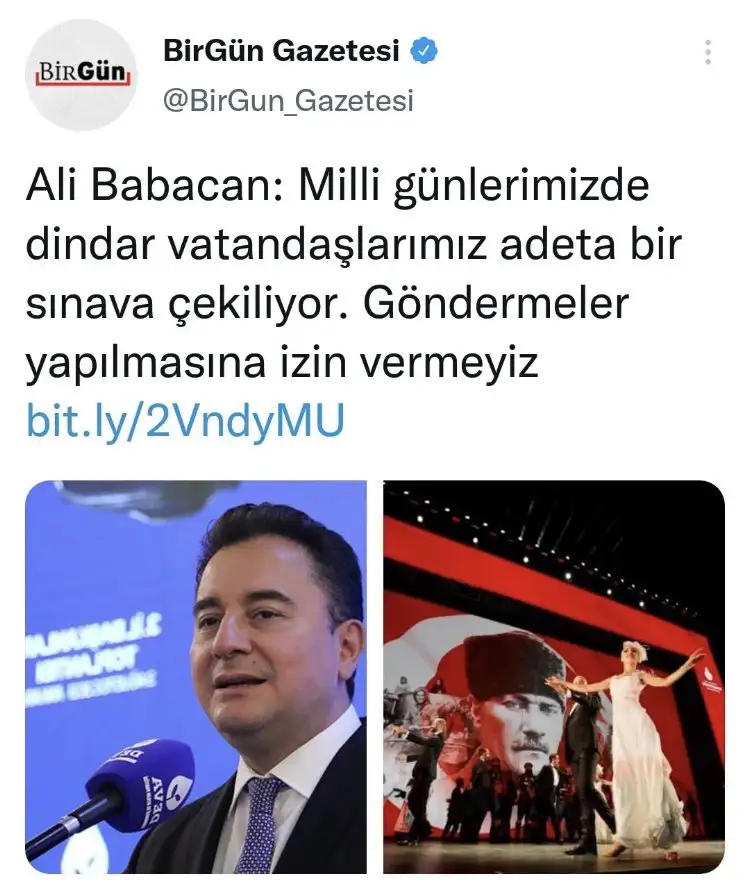Tap the BirGün Gazetesi account name
The width and height of the screenshot is (750, 881).
[x=281, y=50]
